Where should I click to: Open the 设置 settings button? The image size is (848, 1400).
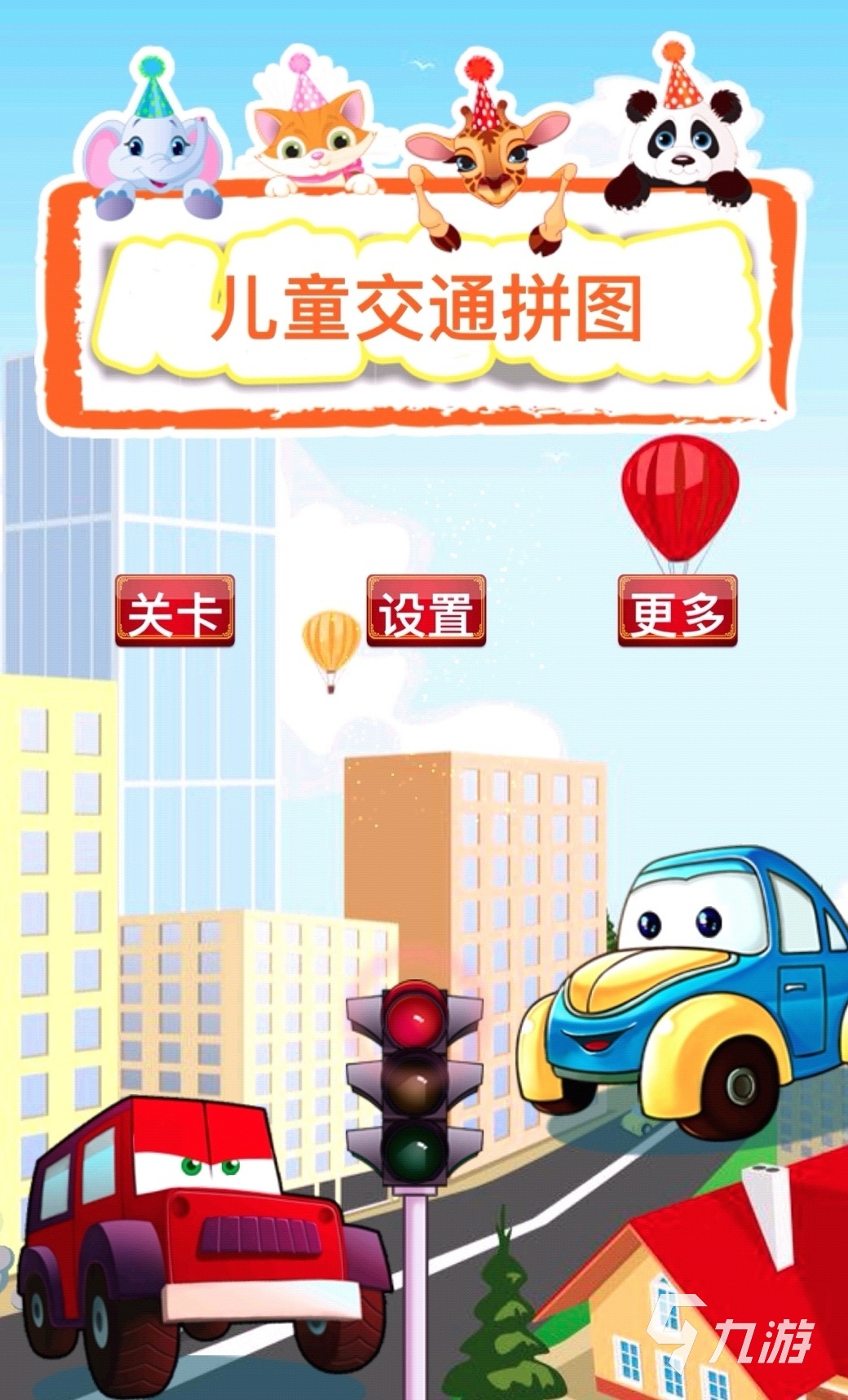[x=426, y=611]
